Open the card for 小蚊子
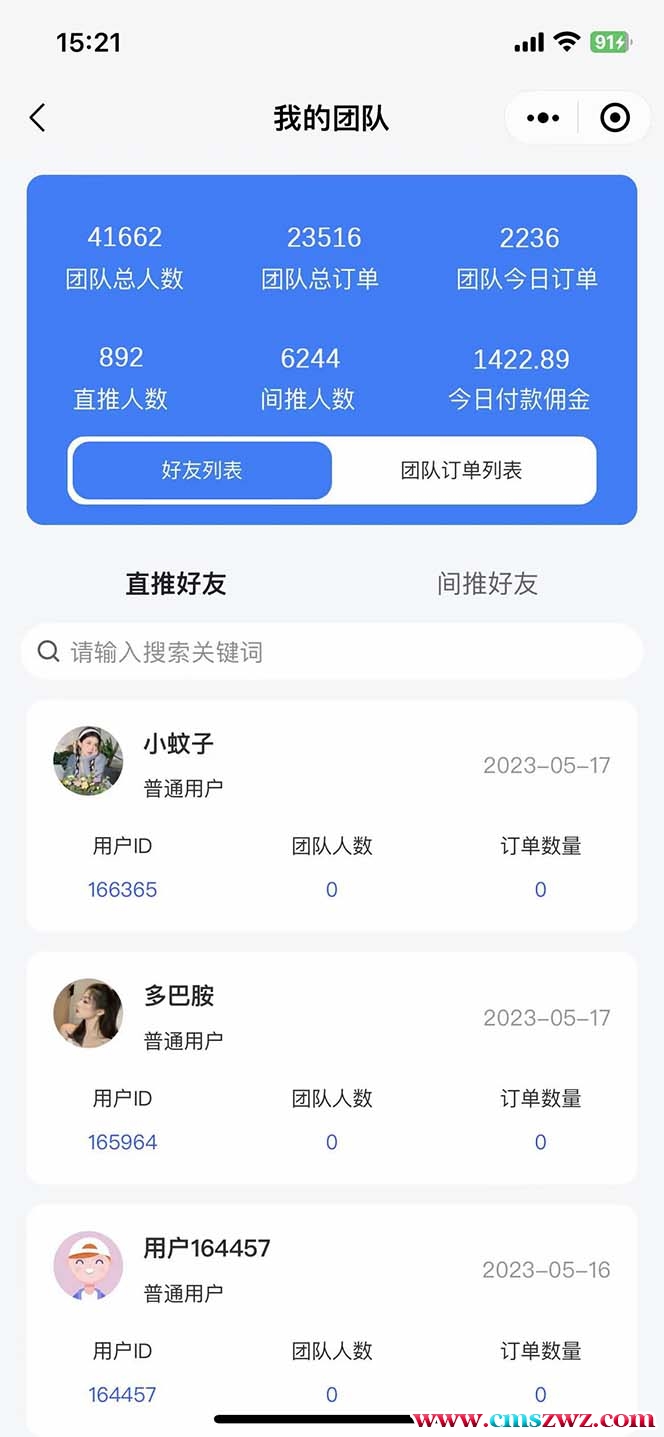Viewport: 664px width, 1437px height. click(331, 815)
